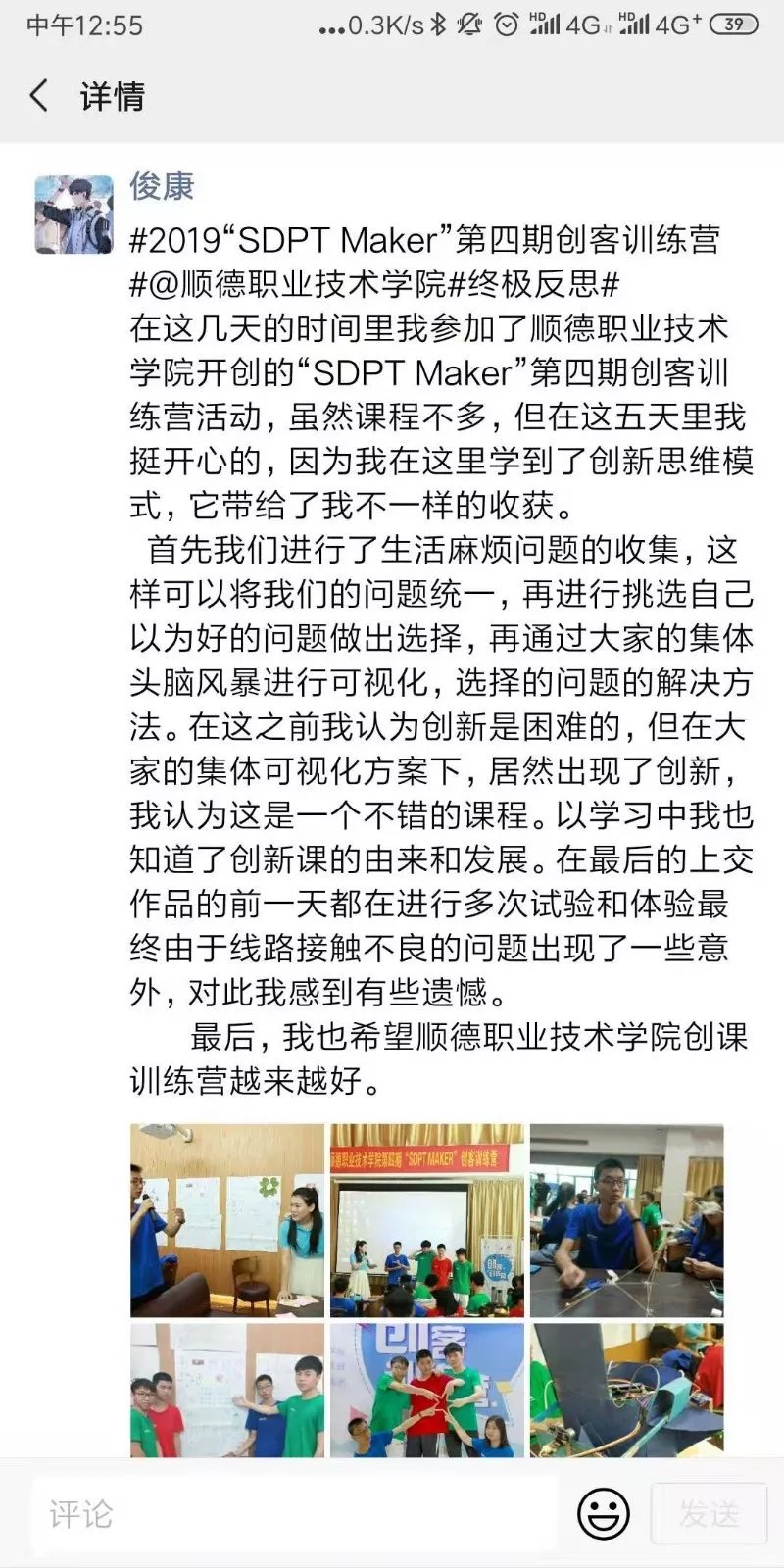Image resolution: width=784 pixels, height=1568 pixels.
Task: Open the photo of the boy in the blue shirt at a table
Action: coord(627,1220)
